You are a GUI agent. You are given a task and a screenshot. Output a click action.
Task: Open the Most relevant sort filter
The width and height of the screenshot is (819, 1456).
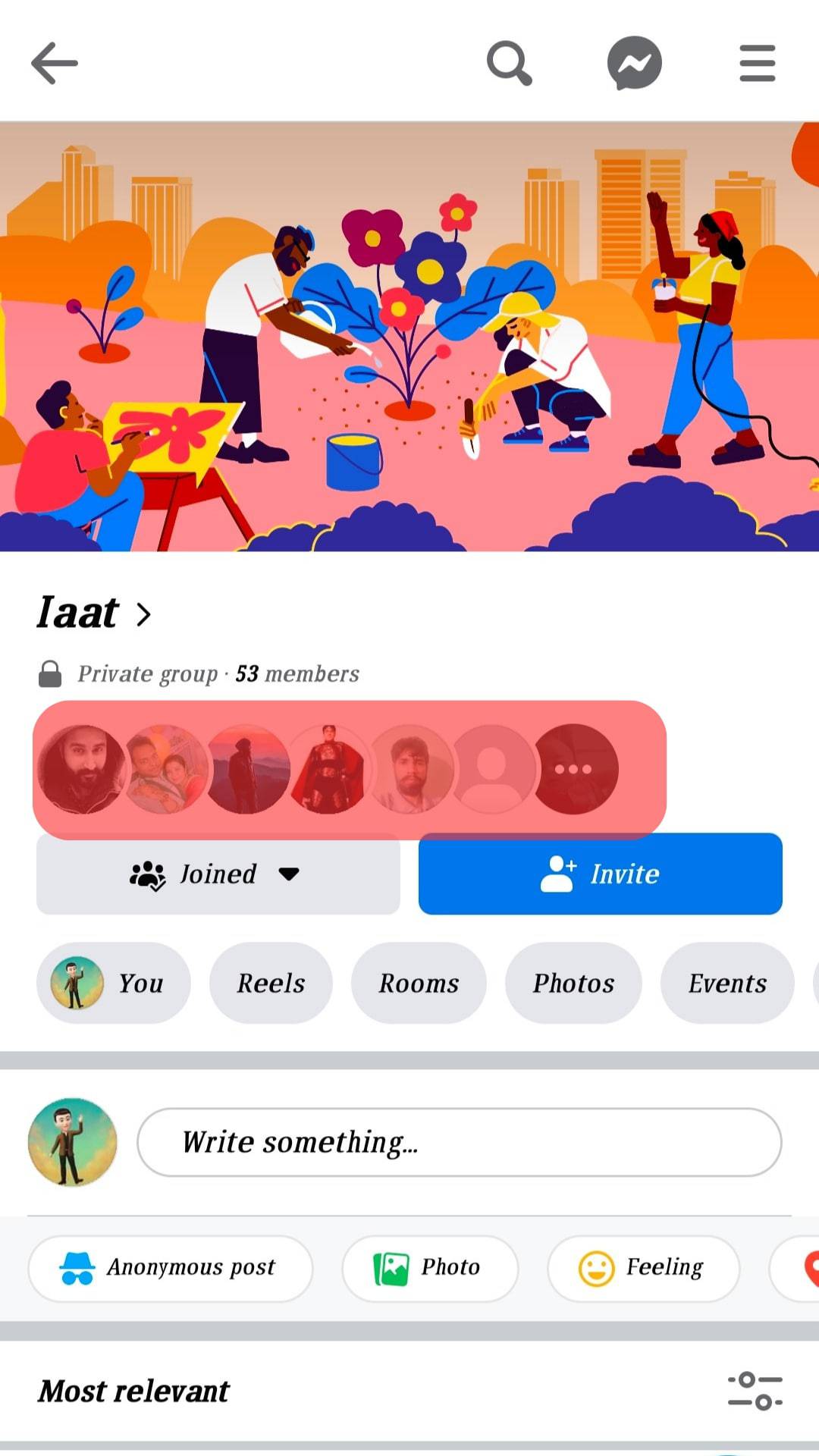click(x=755, y=1391)
